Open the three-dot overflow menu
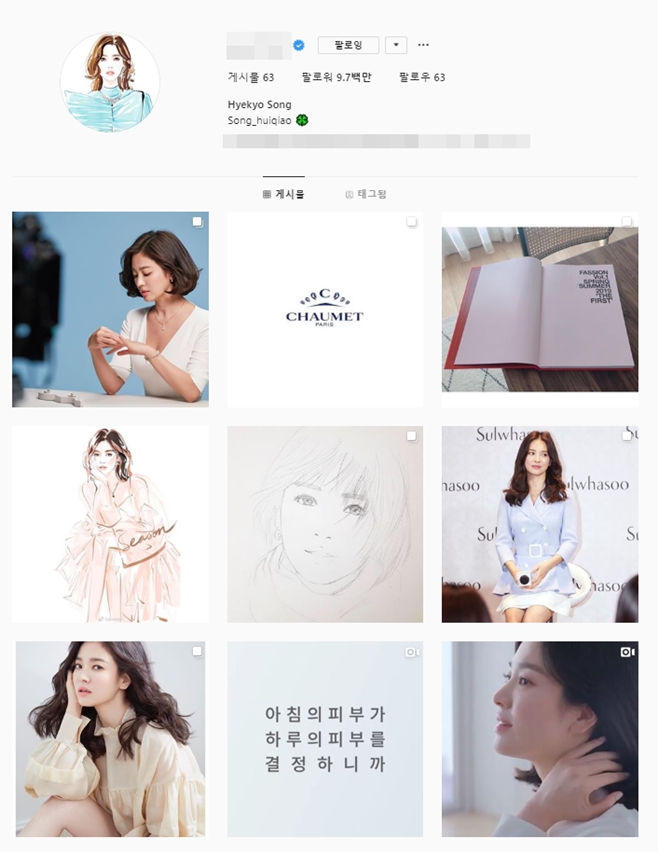 423,45
